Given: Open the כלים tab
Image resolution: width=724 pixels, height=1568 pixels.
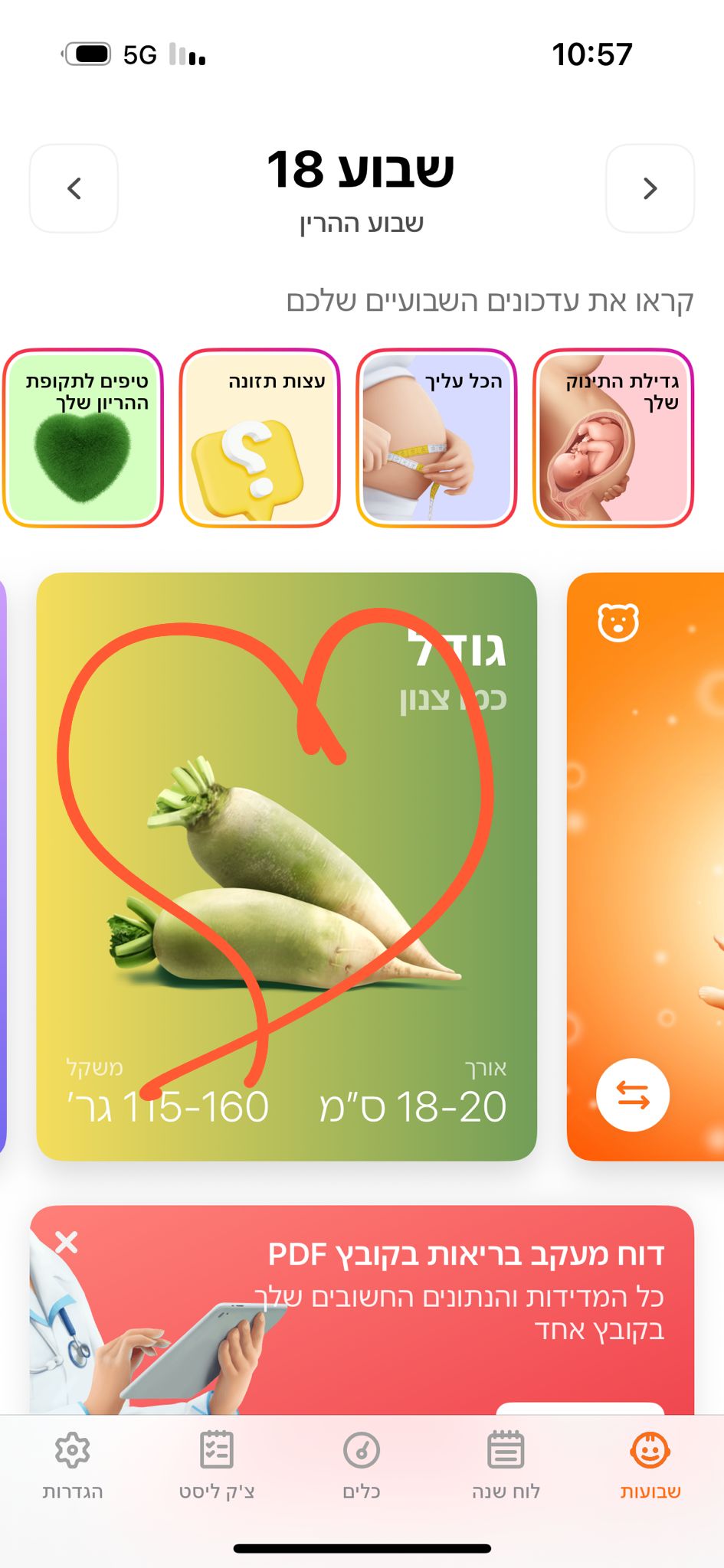Looking at the screenshot, I should [362, 1464].
